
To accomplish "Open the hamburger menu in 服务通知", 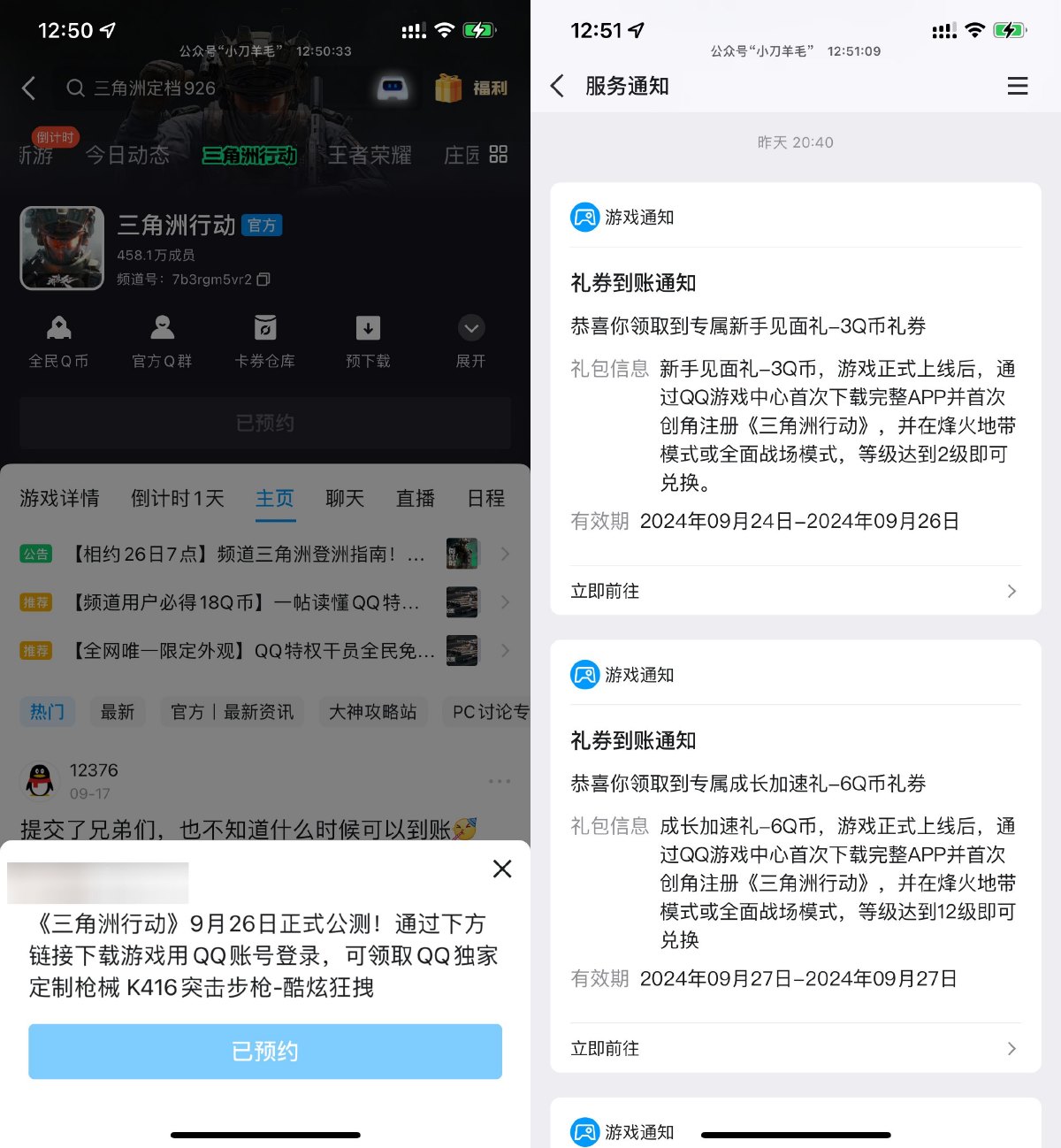I will [x=1018, y=86].
